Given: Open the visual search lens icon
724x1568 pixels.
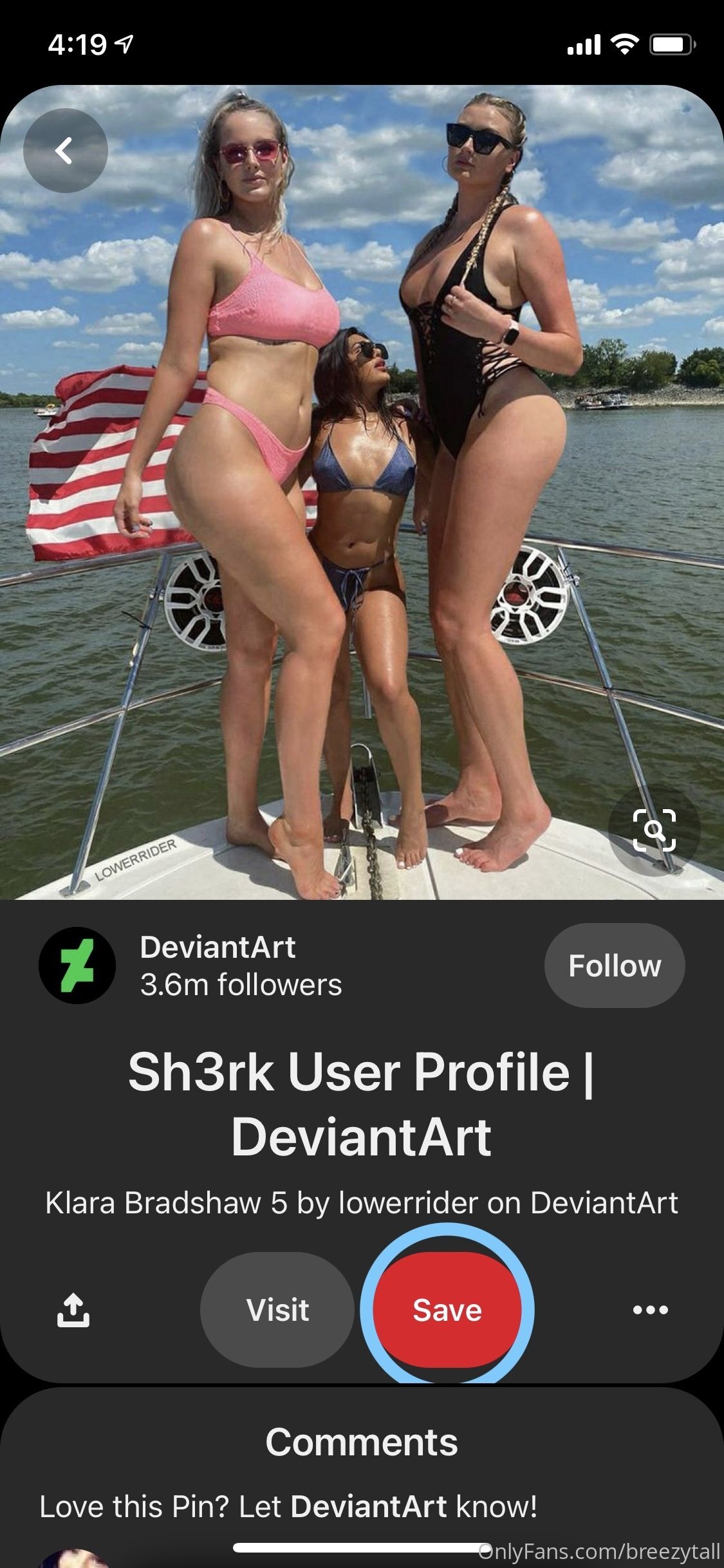Looking at the screenshot, I should (654, 830).
